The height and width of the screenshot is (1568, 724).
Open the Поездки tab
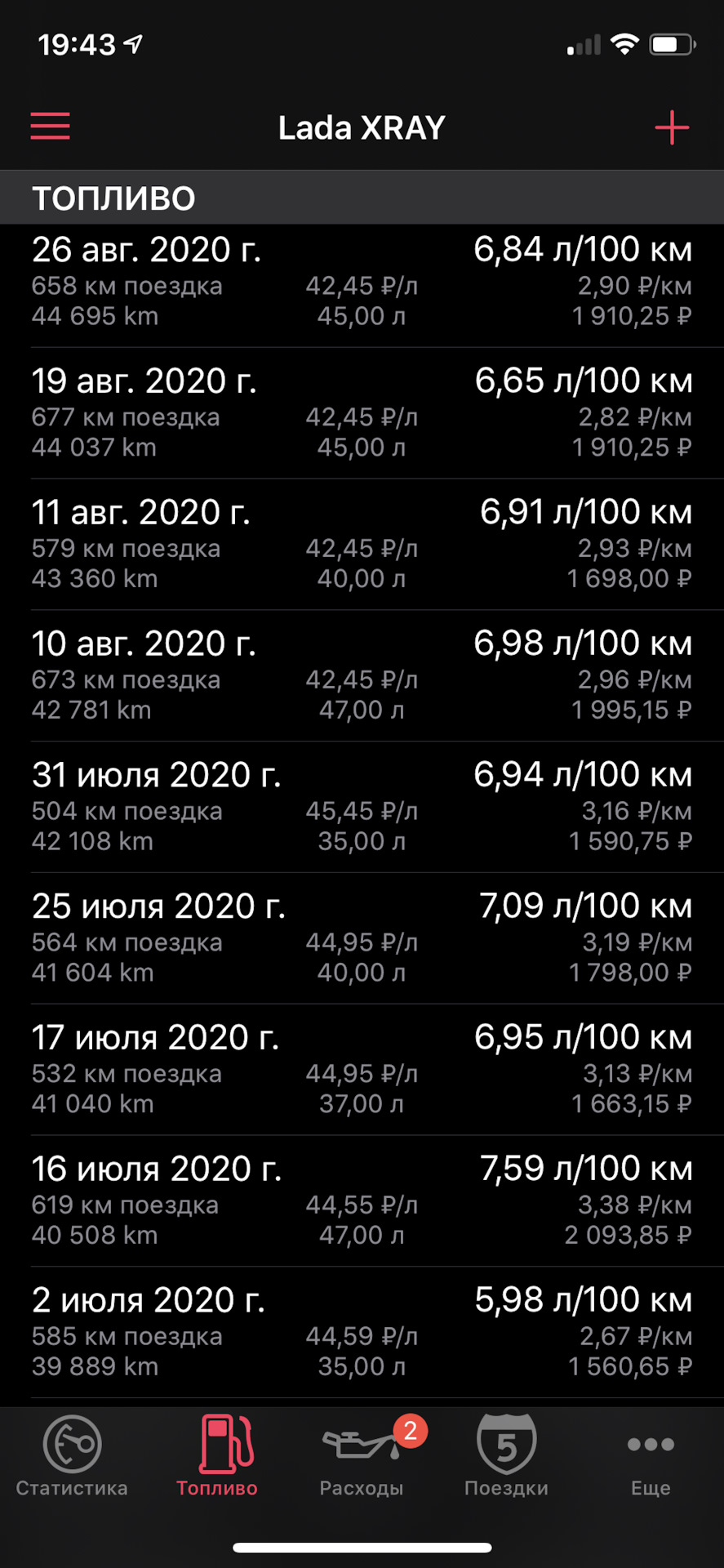(506, 1458)
